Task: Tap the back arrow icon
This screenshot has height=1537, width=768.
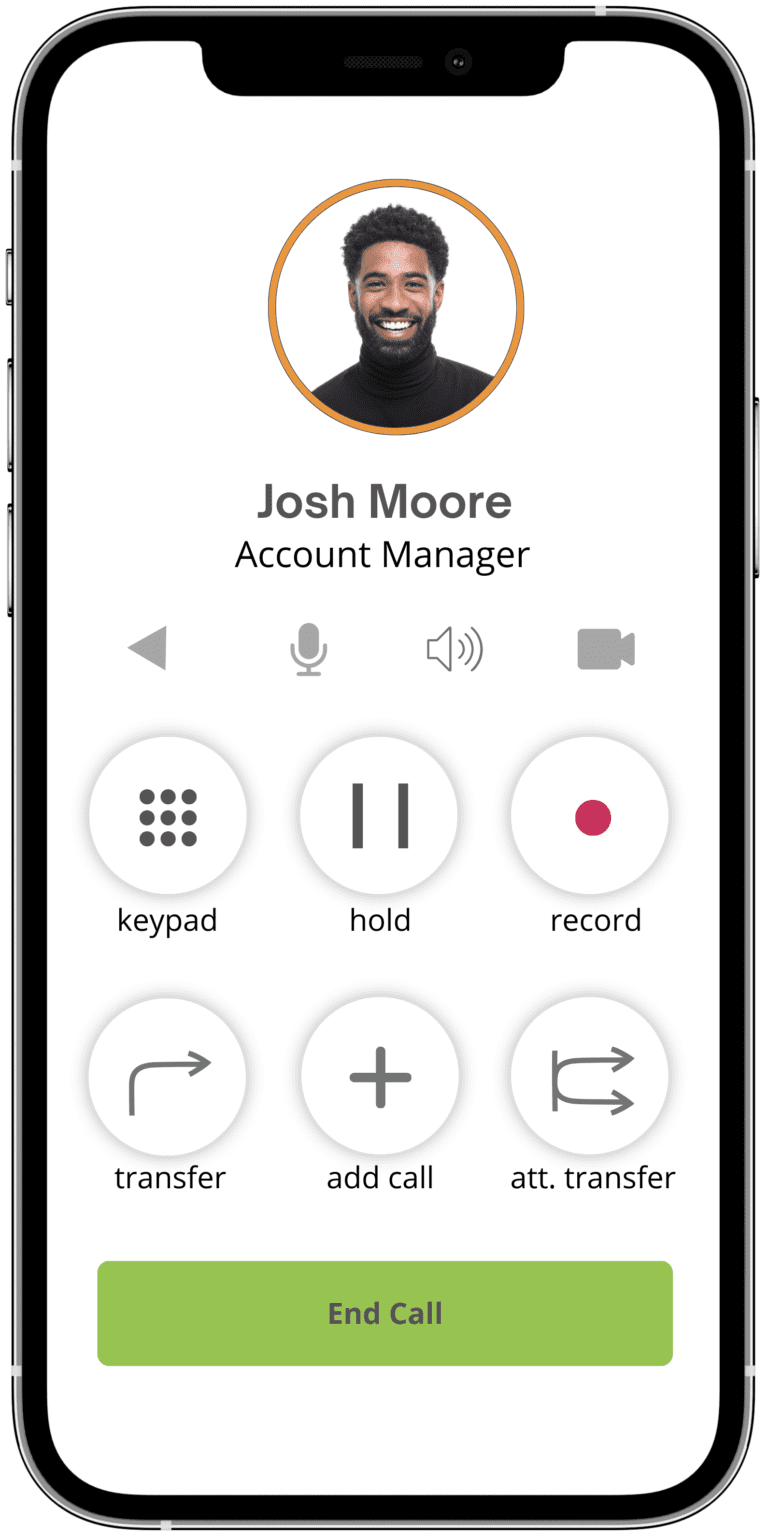Action: [148, 649]
